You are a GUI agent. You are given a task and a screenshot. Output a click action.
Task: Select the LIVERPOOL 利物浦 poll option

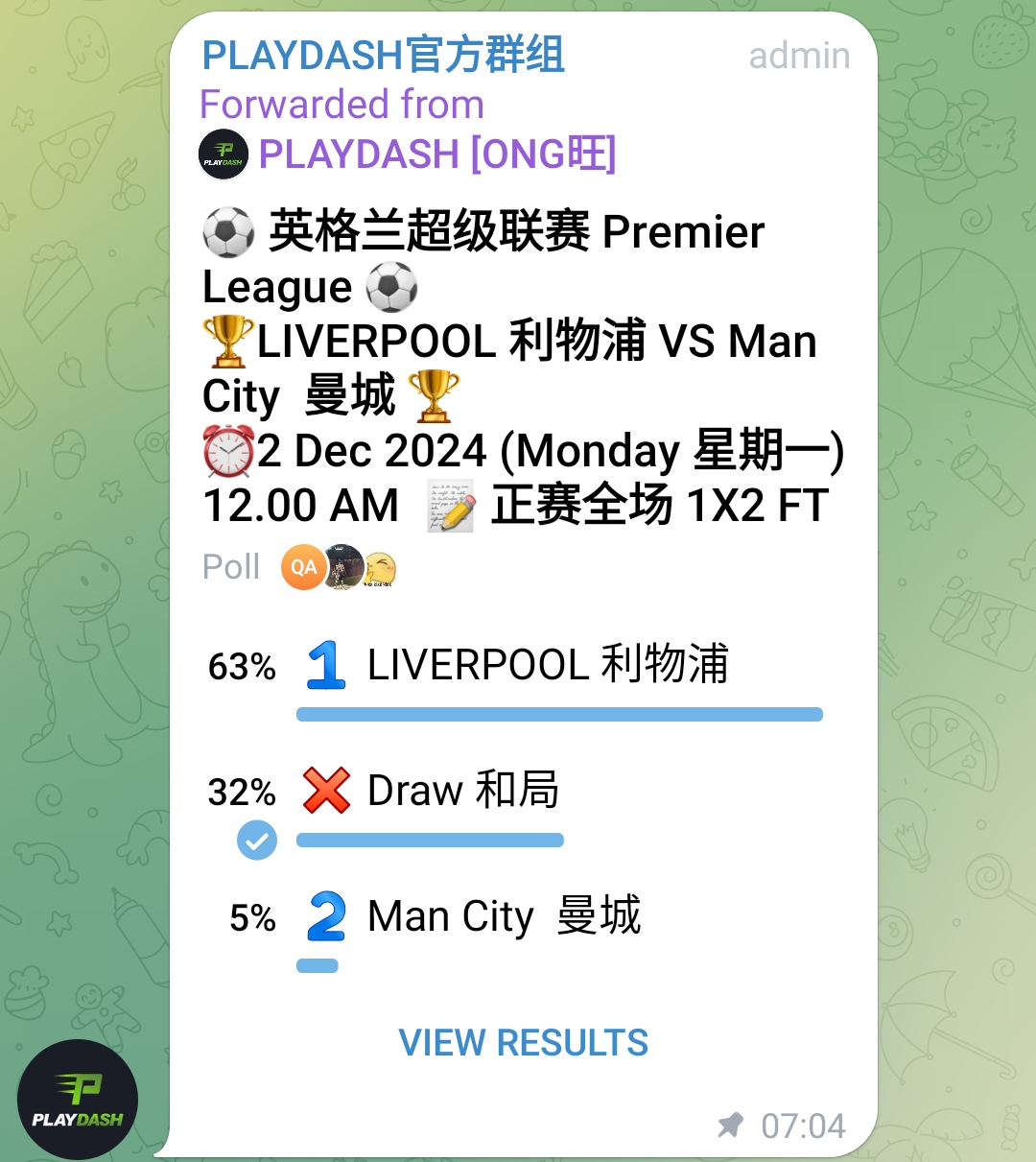tap(547, 665)
